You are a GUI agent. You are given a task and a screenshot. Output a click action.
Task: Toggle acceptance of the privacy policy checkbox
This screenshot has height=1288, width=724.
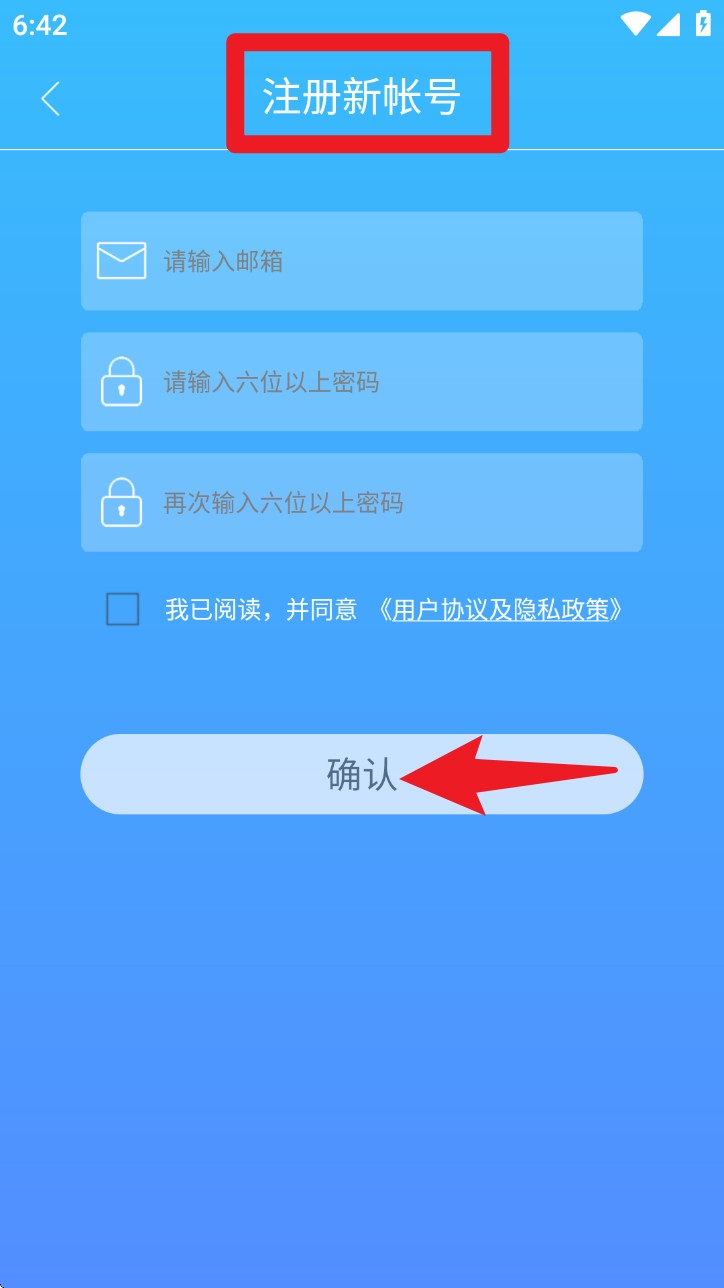click(122, 609)
